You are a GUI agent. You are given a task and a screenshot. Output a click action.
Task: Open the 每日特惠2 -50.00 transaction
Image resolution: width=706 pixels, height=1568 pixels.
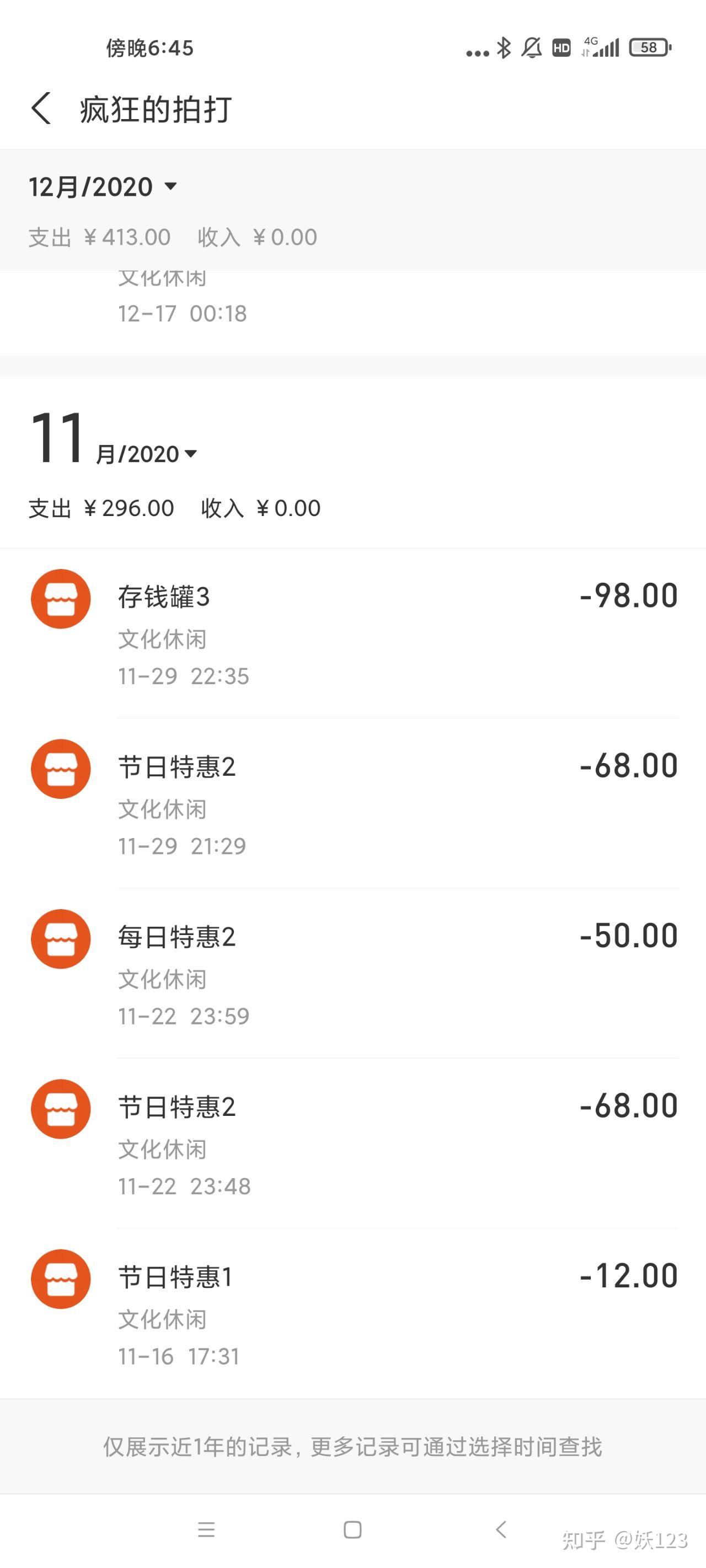pos(352,973)
